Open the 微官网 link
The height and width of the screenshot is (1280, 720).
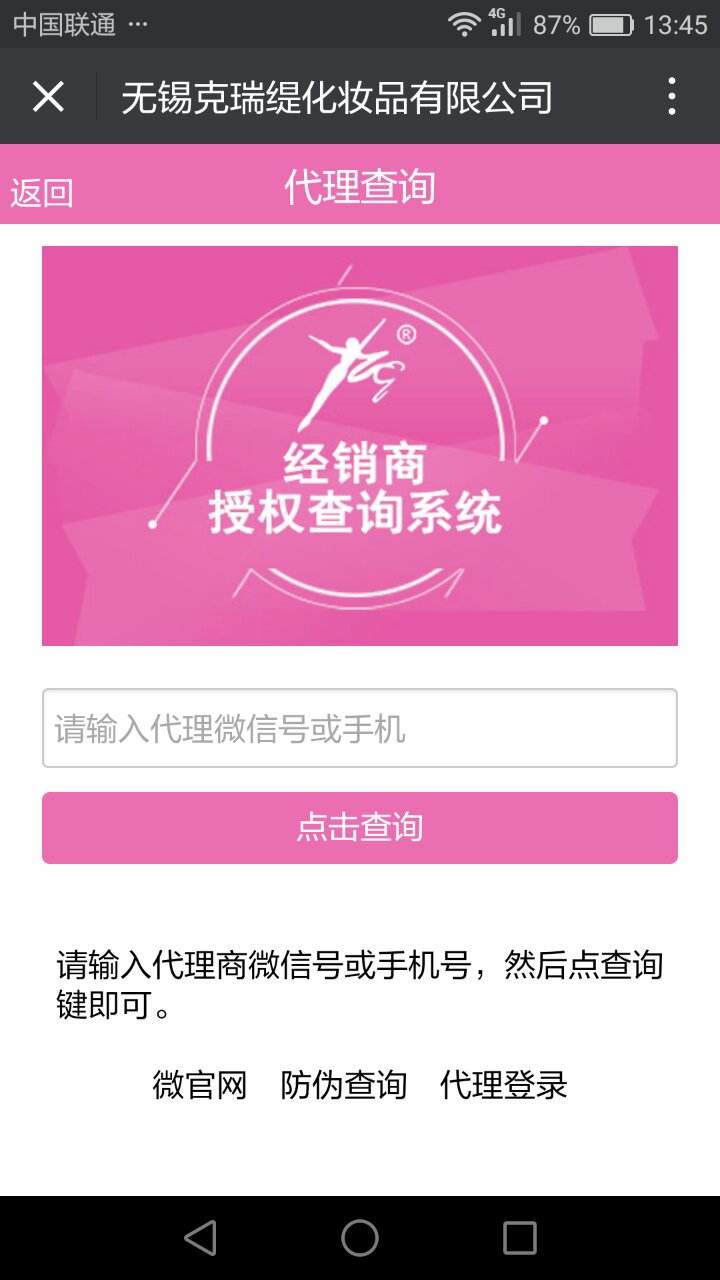tap(200, 1085)
